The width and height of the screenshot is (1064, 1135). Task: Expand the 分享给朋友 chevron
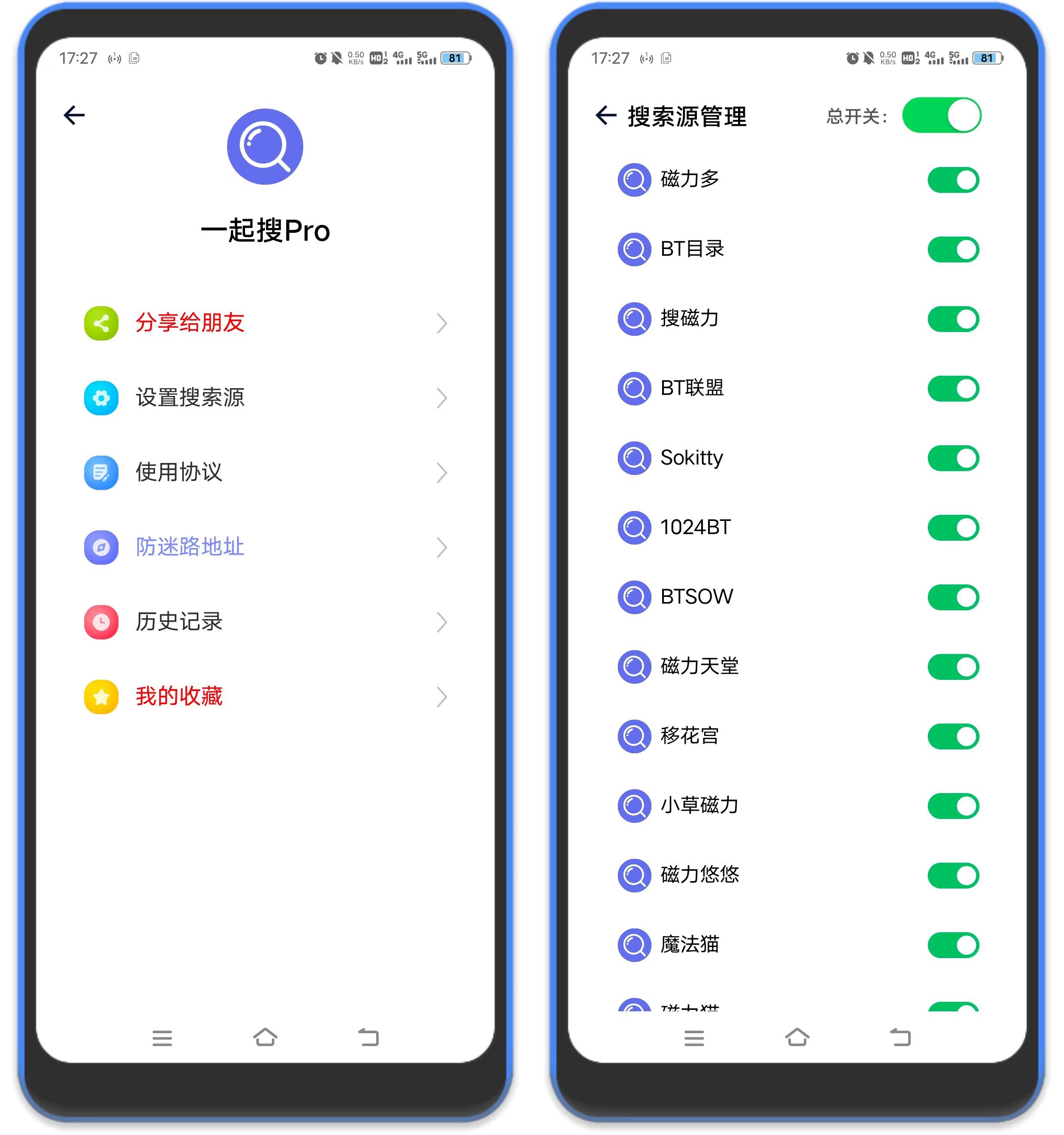tap(443, 324)
